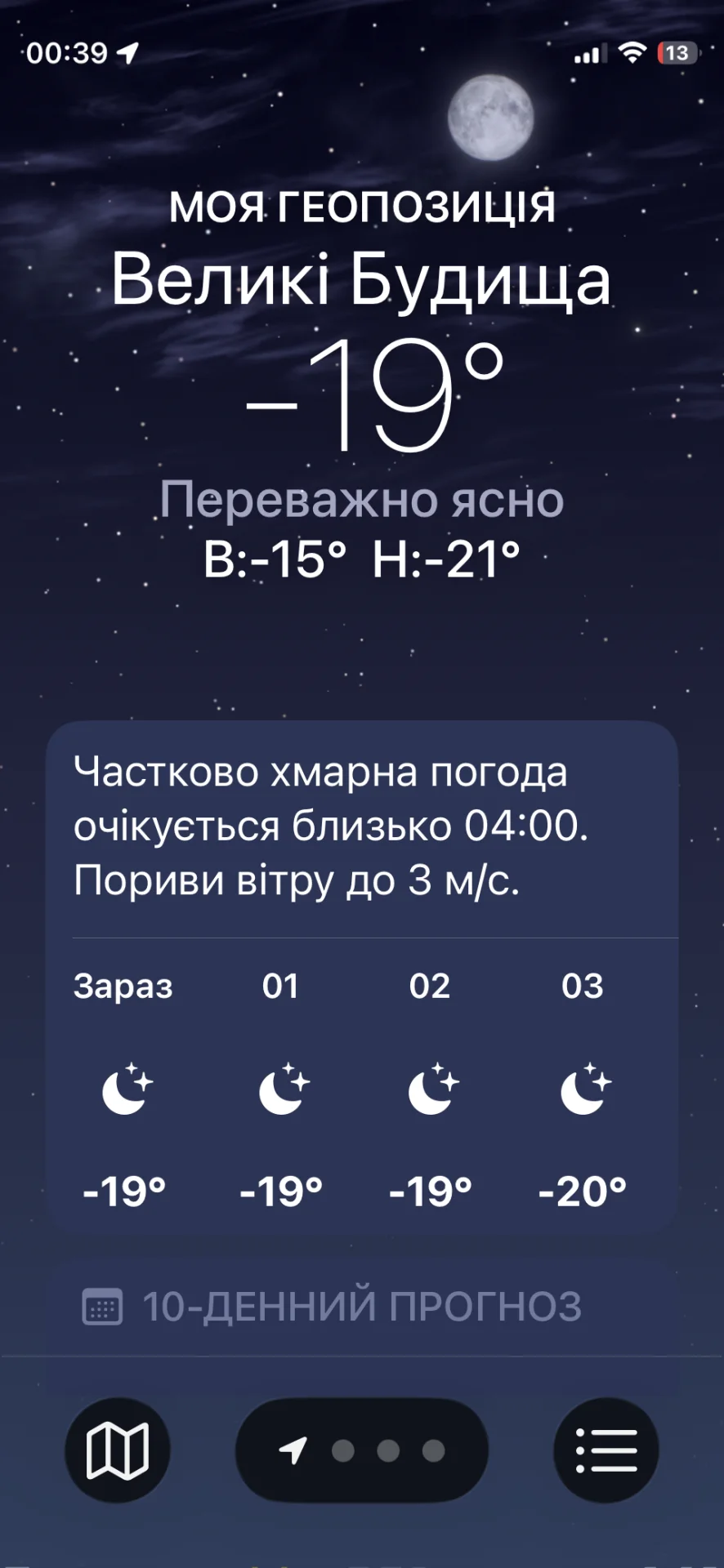Open the 10-day forecast section

point(362,1306)
